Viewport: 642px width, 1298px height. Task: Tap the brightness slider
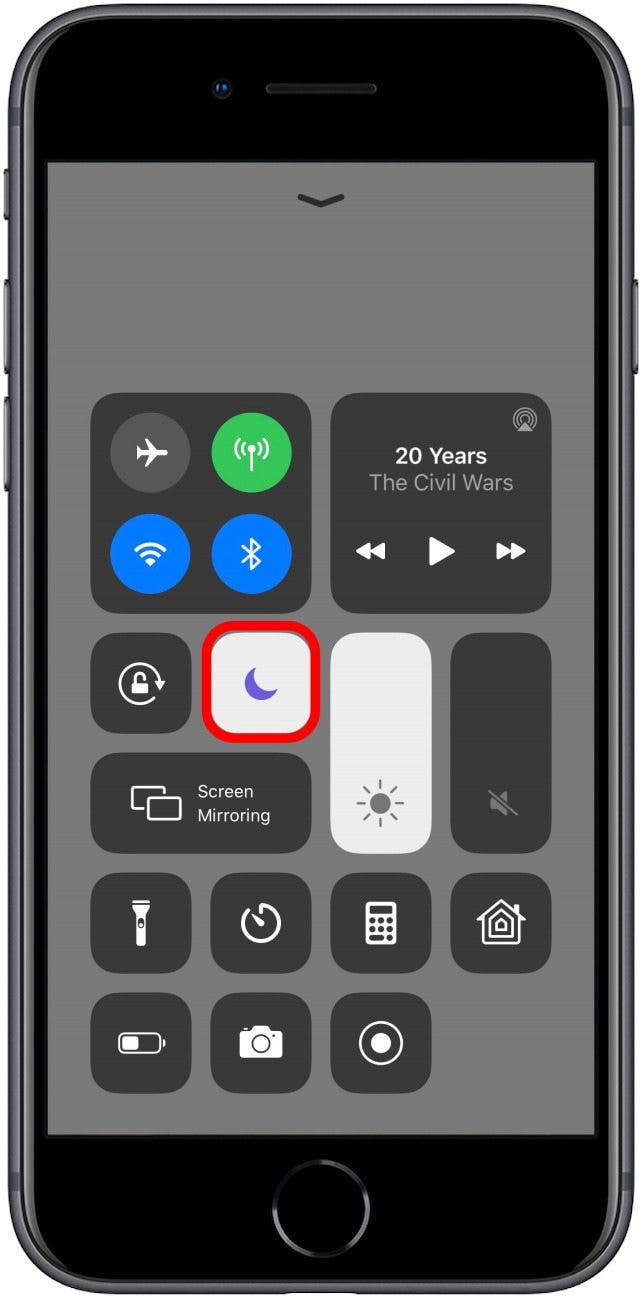381,743
